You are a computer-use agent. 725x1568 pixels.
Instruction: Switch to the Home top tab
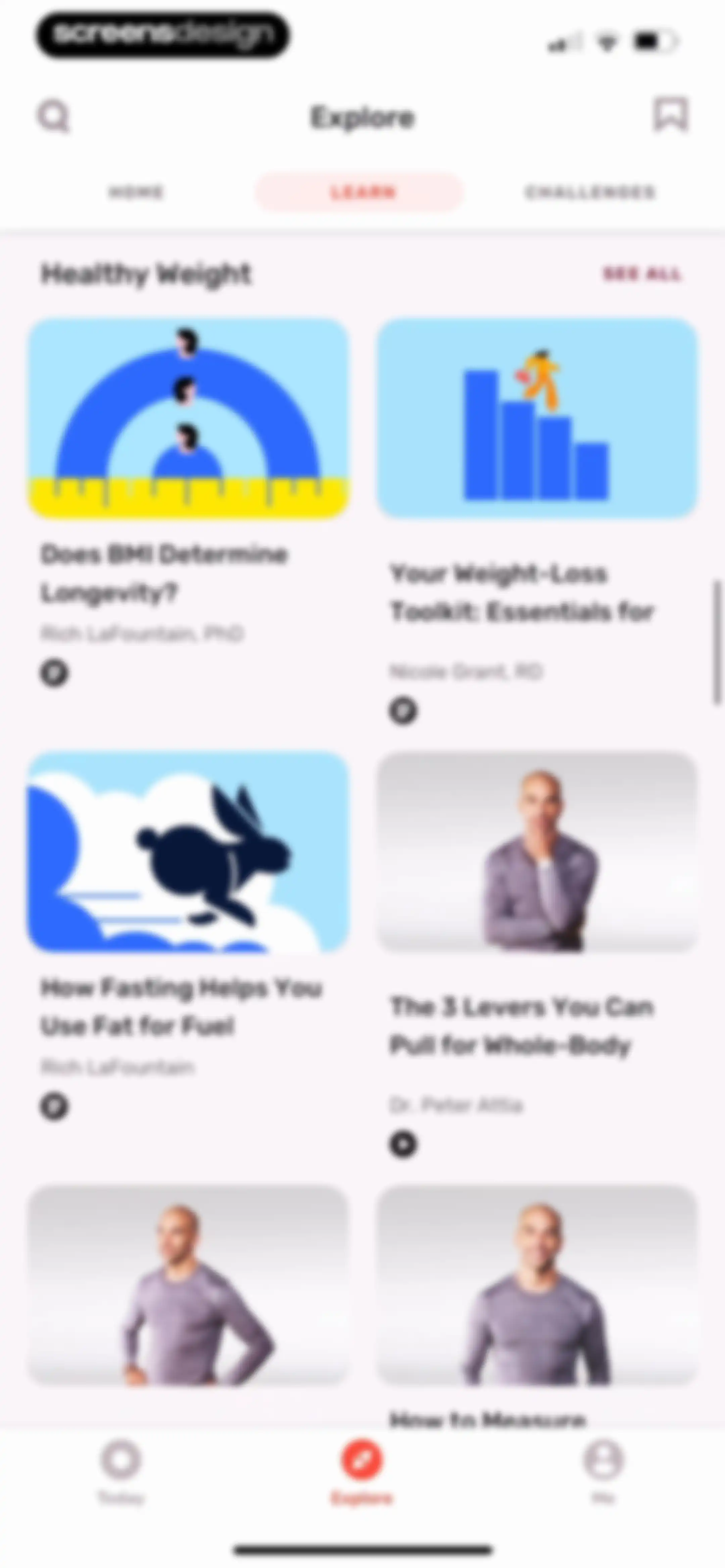136,192
